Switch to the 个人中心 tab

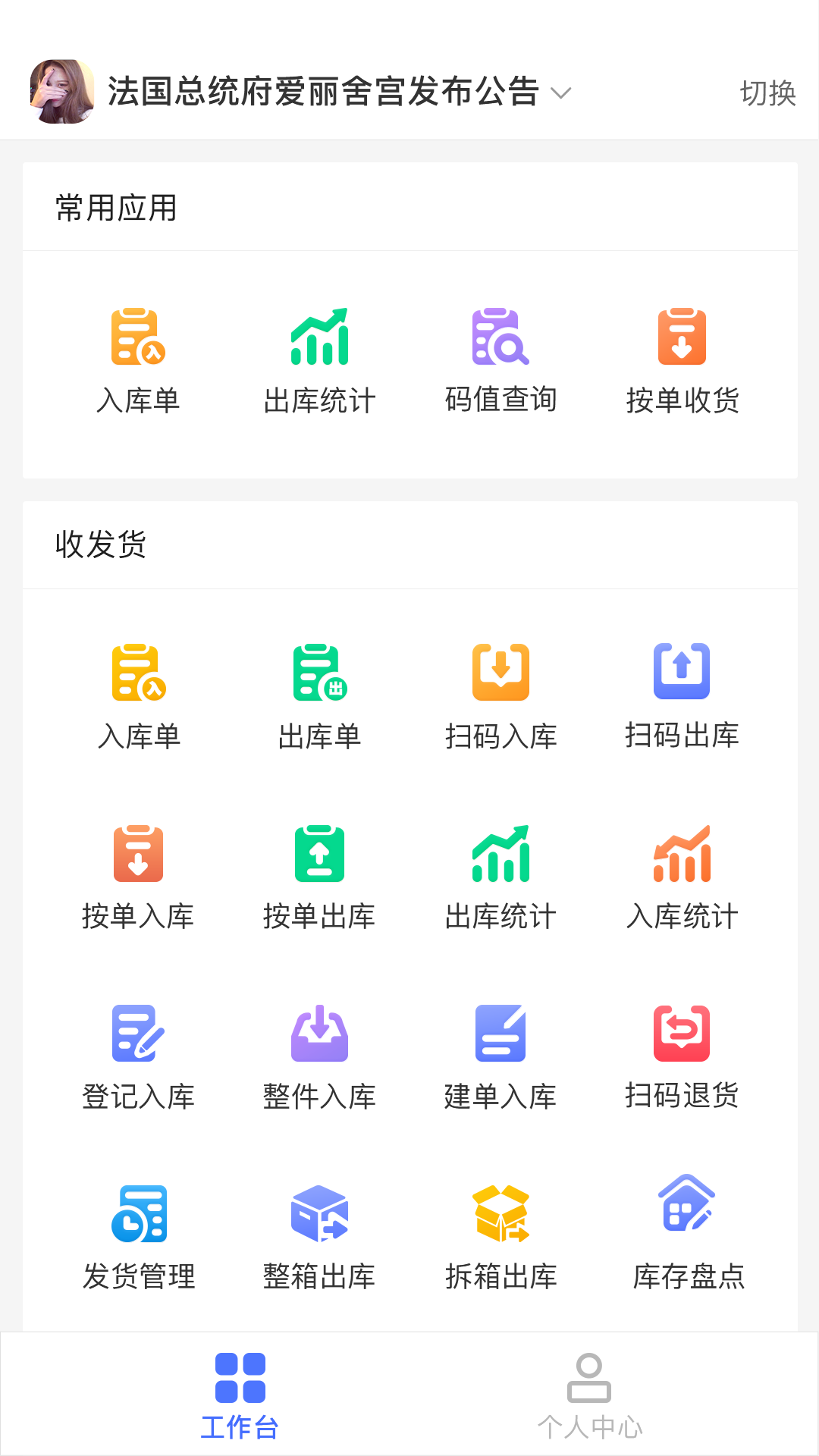pos(589,1396)
